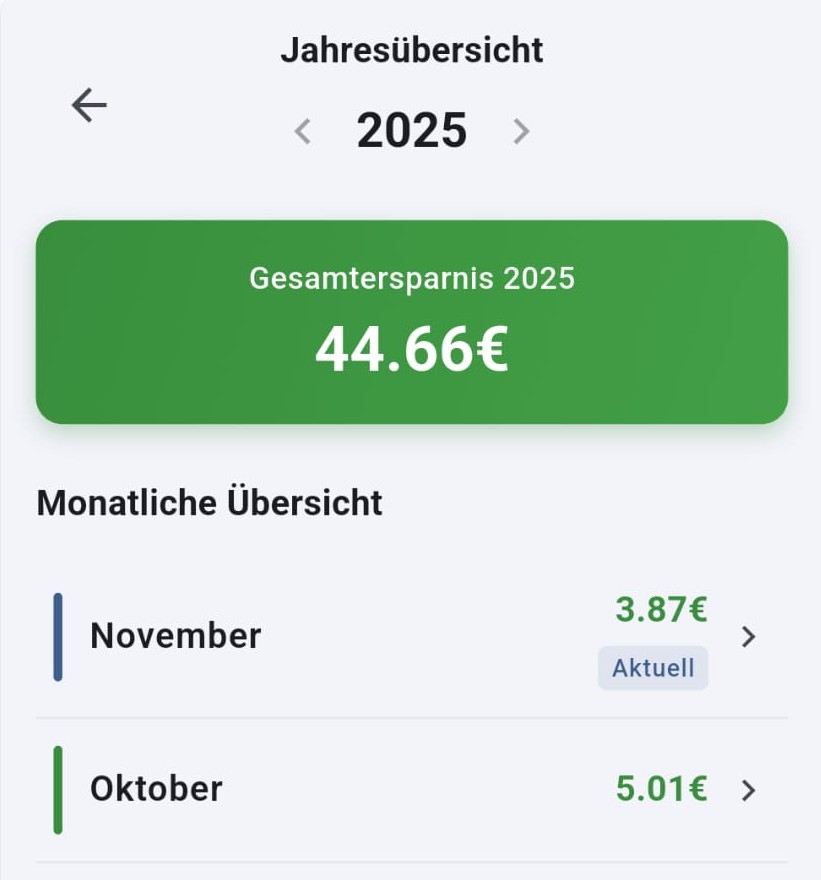This screenshot has width=821, height=880.
Task: Go to previous year with left chevron
Action: click(x=303, y=130)
